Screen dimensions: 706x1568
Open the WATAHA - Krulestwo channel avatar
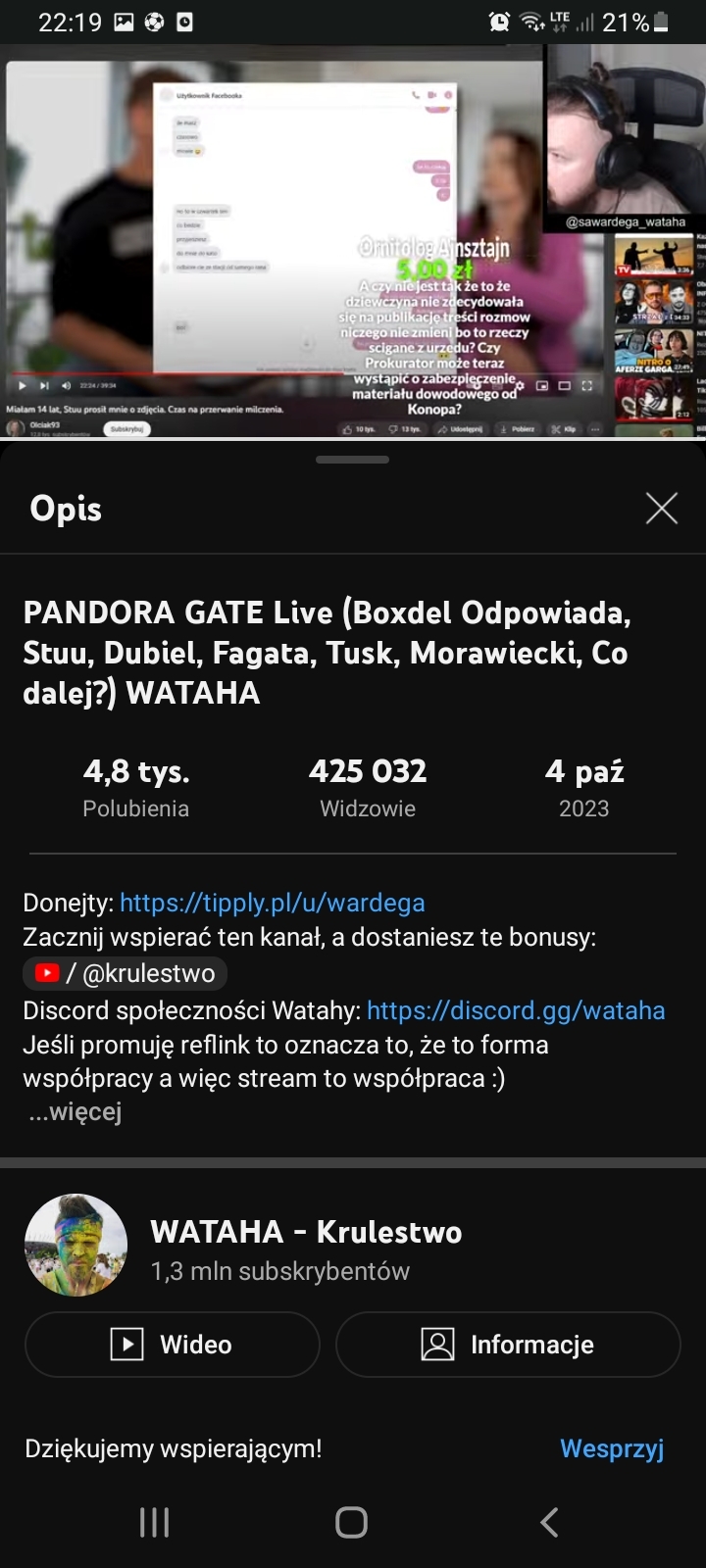click(x=76, y=1246)
